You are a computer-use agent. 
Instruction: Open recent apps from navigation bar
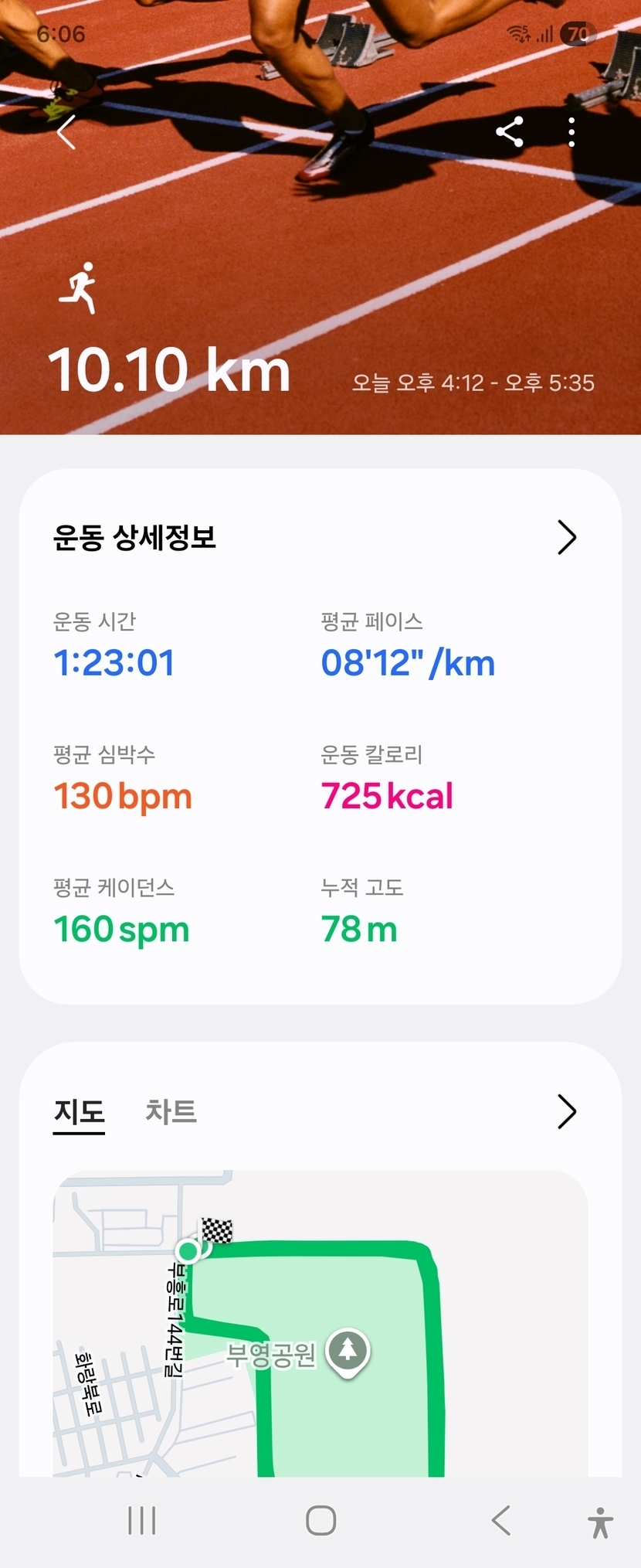click(x=142, y=1520)
